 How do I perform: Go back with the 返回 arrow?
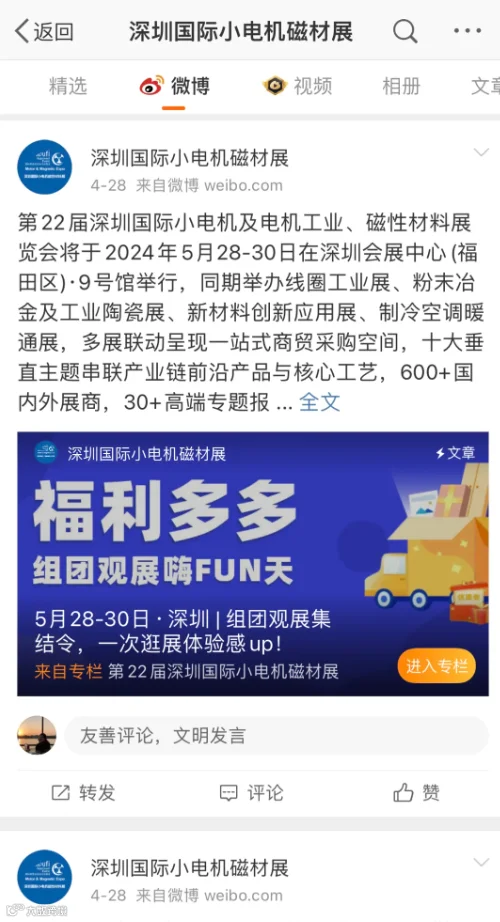44,31
